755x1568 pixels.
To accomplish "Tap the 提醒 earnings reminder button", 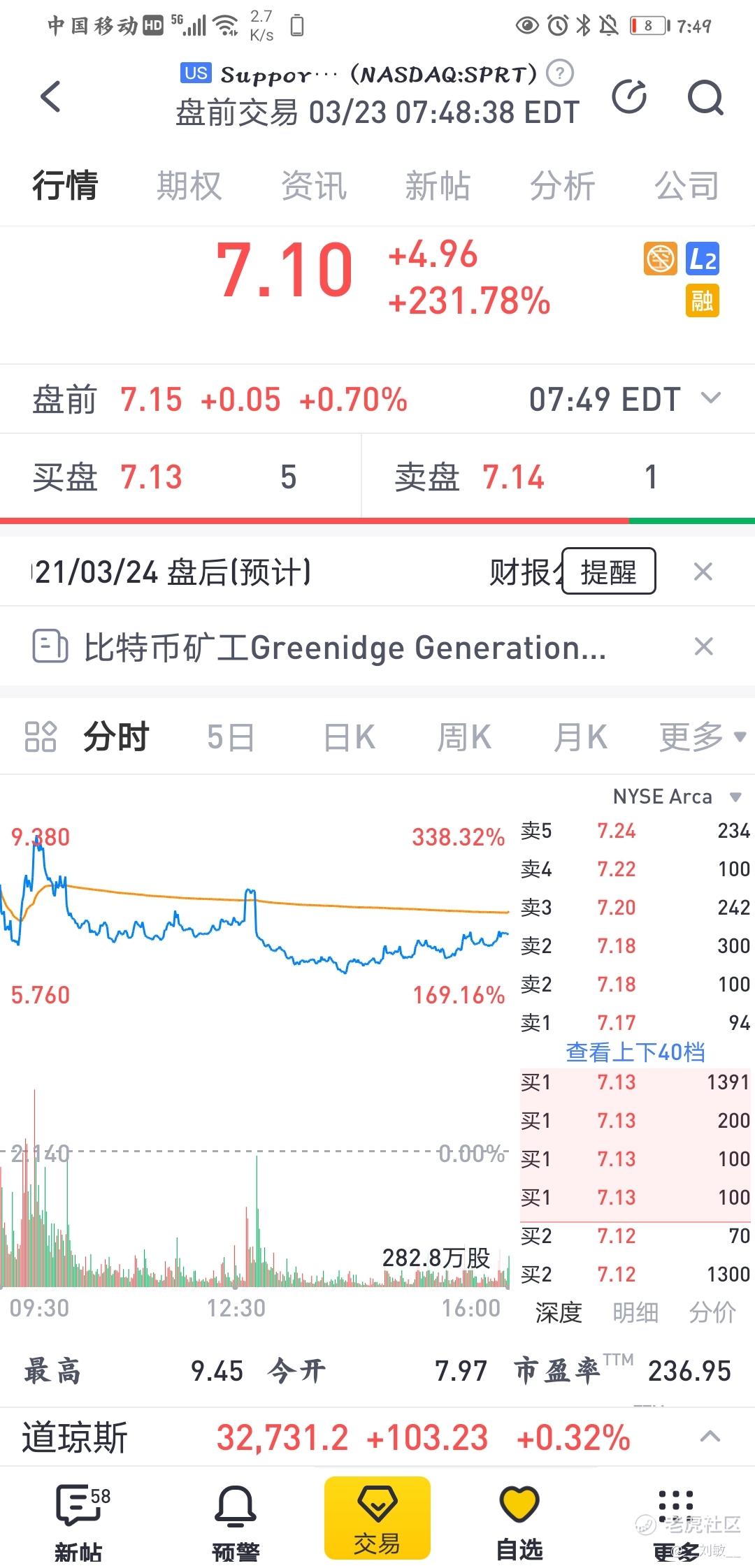I will tap(608, 572).
